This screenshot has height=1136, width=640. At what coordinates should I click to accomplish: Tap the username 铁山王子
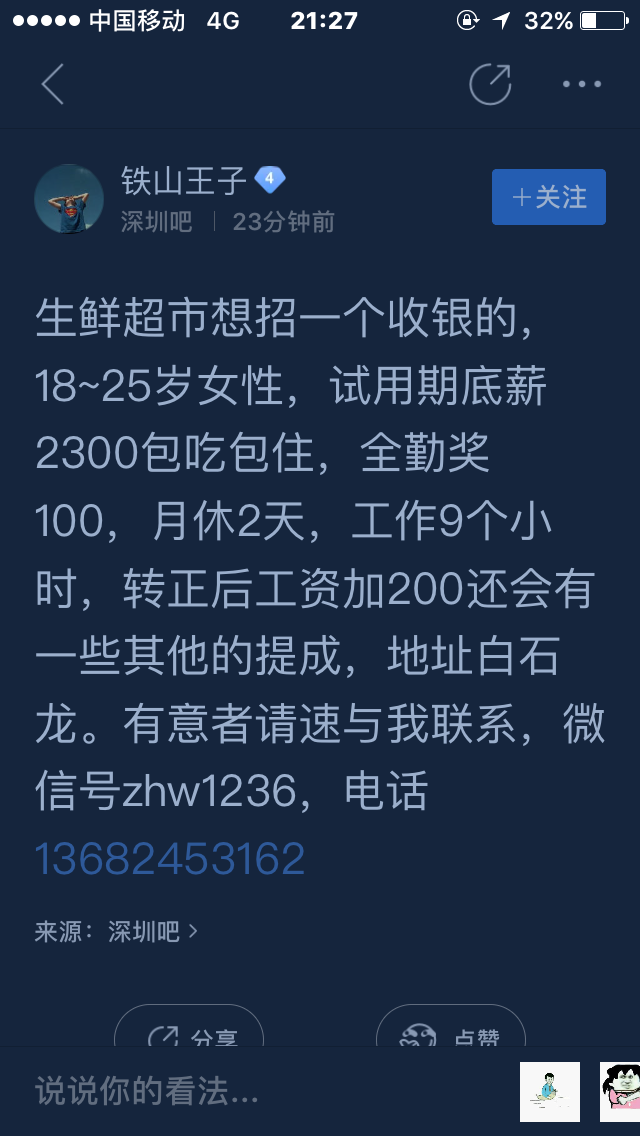[184, 181]
